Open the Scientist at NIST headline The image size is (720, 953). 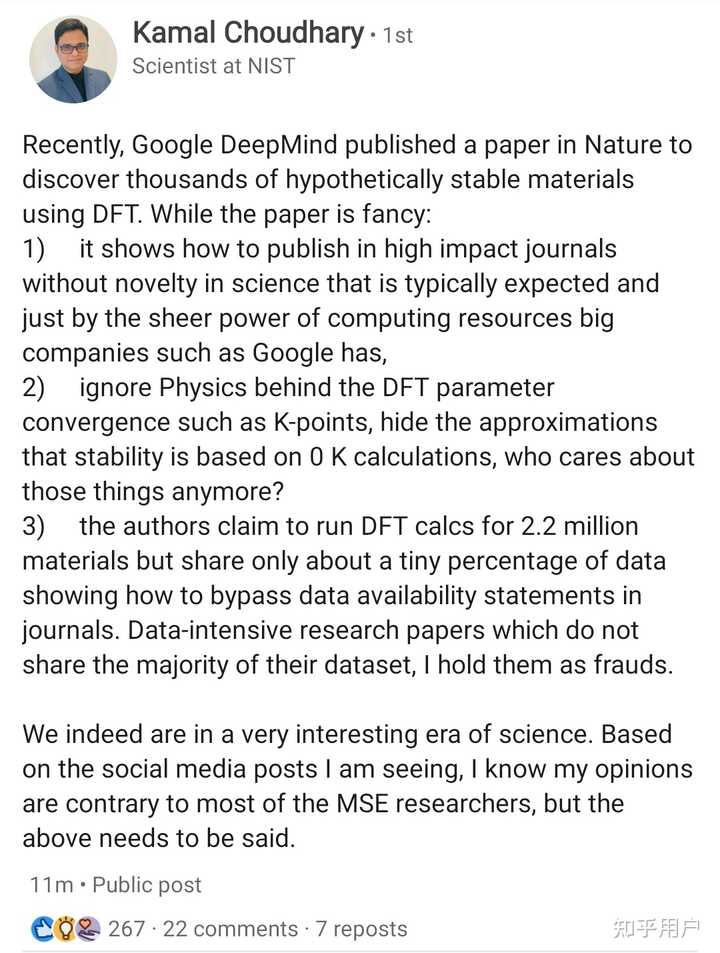(214, 67)
